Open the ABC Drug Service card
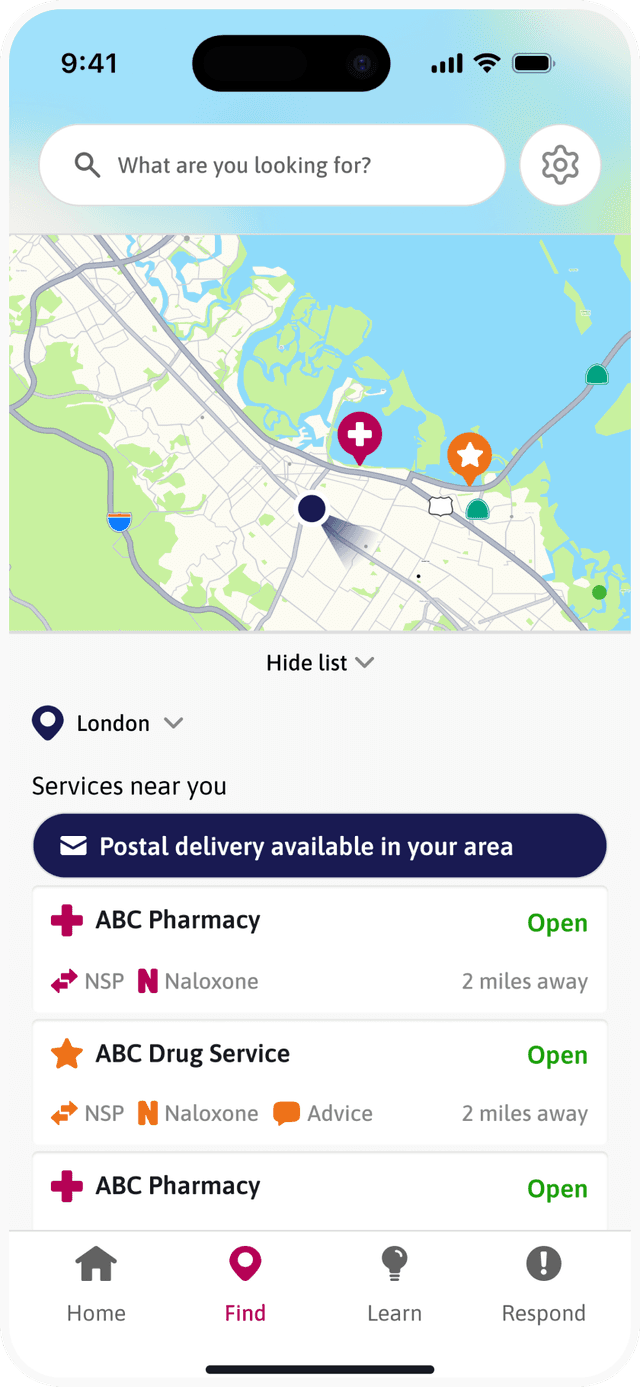This screenshot has width=640, height=1387. (x=319, y=1083)
